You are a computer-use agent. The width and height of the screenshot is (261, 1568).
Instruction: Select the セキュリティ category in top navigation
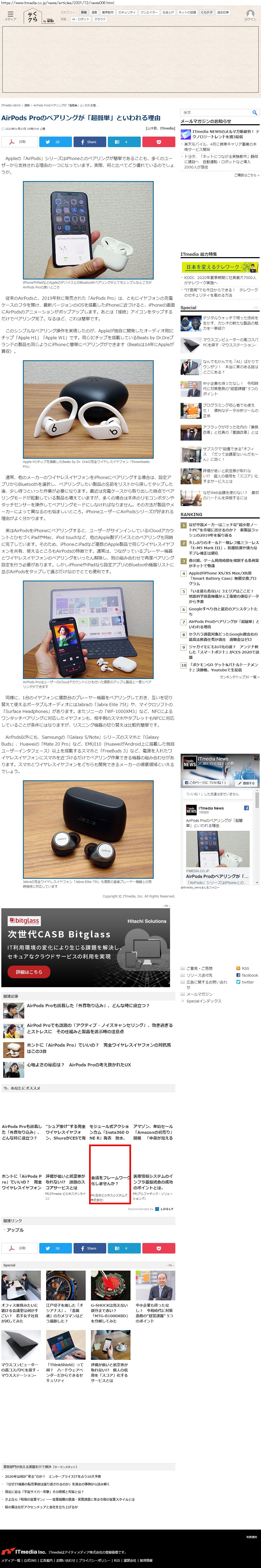coord(127,12)
